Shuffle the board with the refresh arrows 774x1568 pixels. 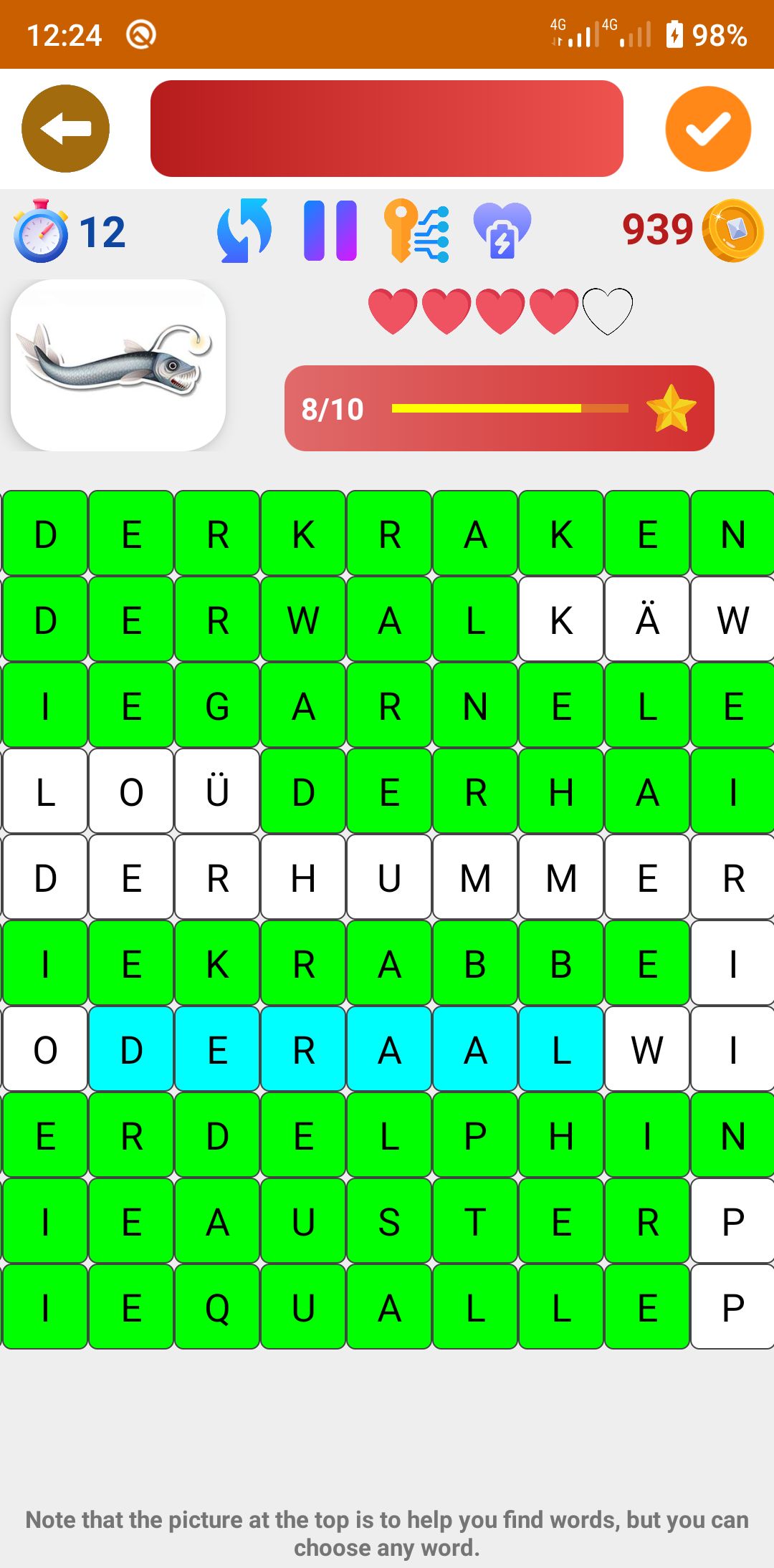tap(244, 231)
